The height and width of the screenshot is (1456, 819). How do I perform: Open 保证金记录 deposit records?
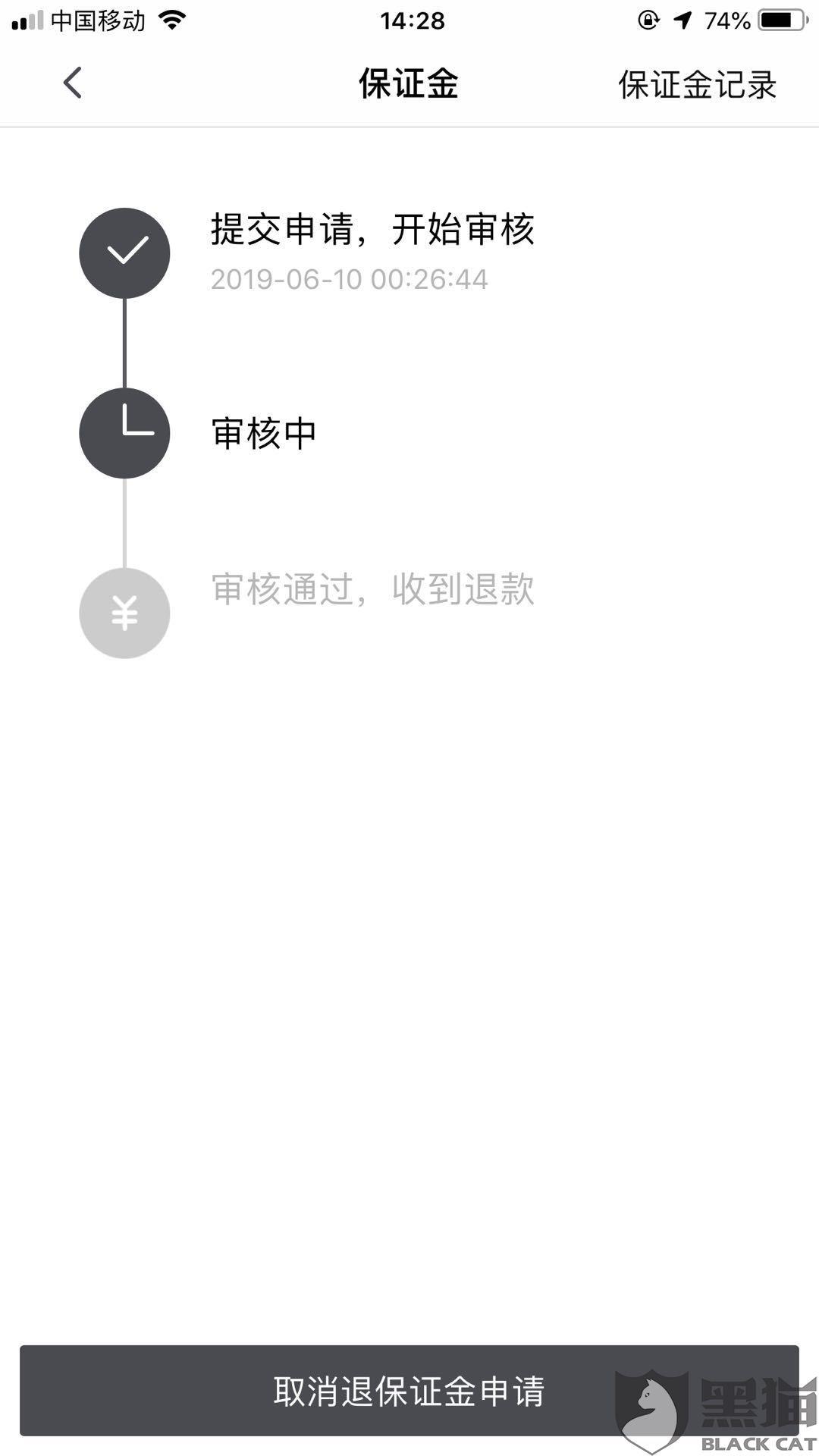pyautogui.click(x=698, y=84)
